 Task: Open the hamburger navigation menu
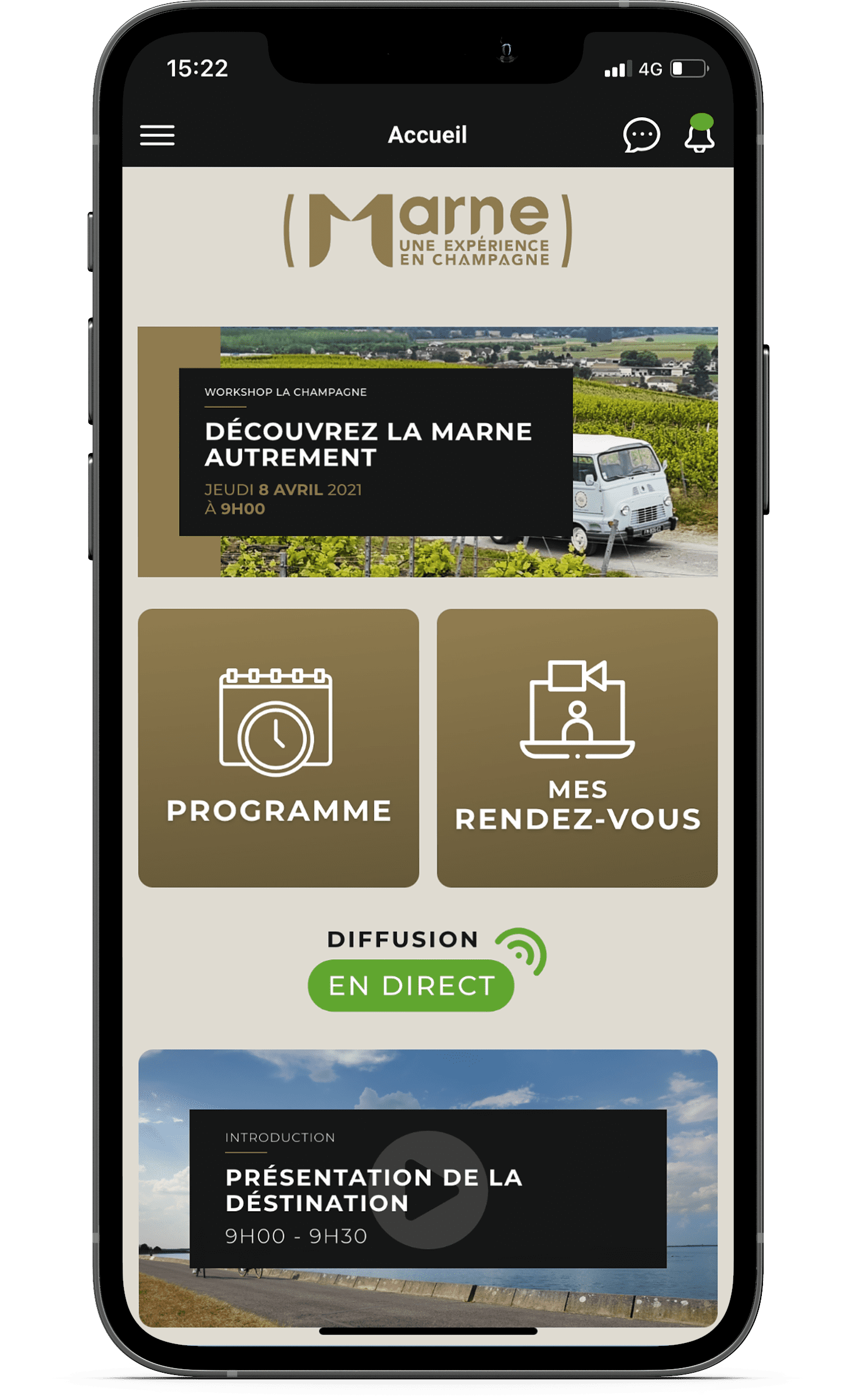(157, 136)
